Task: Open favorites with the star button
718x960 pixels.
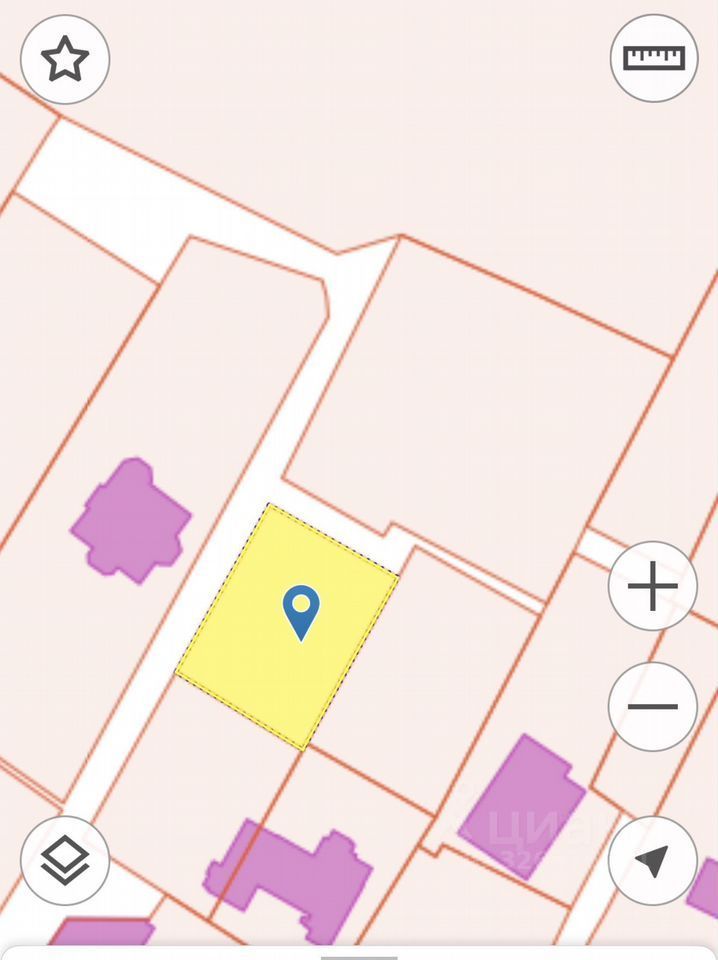Action: pyautogui.click(x=65, y=59)
